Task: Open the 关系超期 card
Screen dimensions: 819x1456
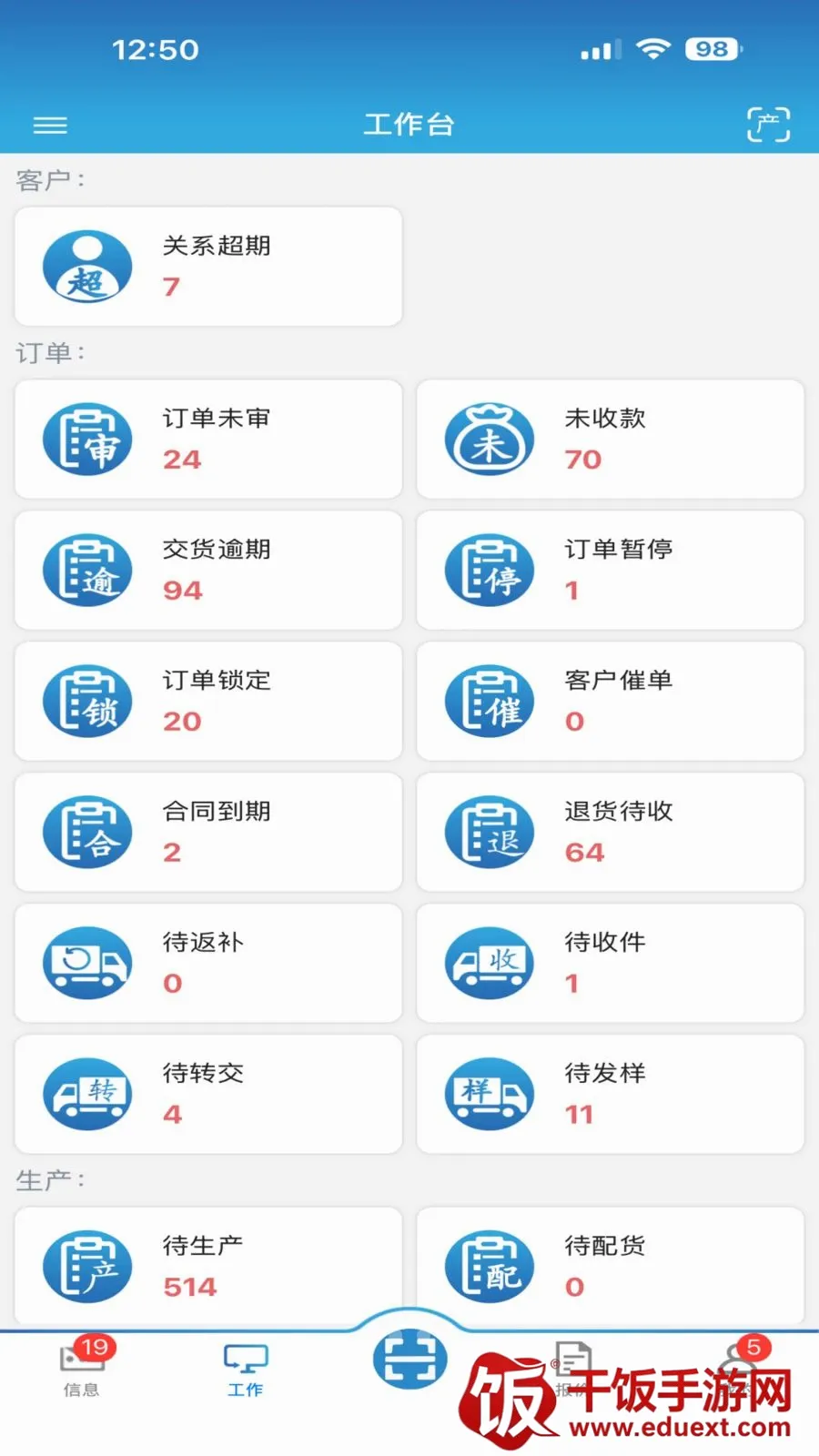Action: point(208,267)
